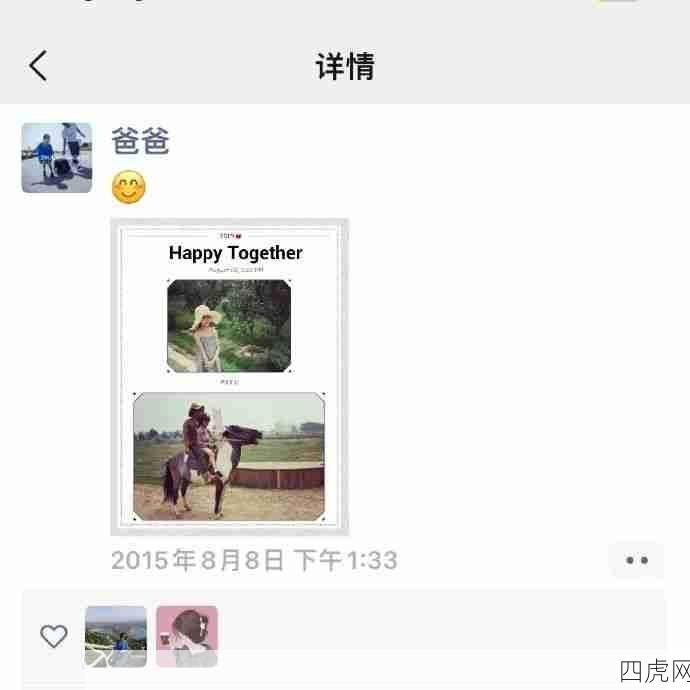This screenshot has width=690, height=690.
Task: Open 爸爸's name link
Action: click(140, 141)
